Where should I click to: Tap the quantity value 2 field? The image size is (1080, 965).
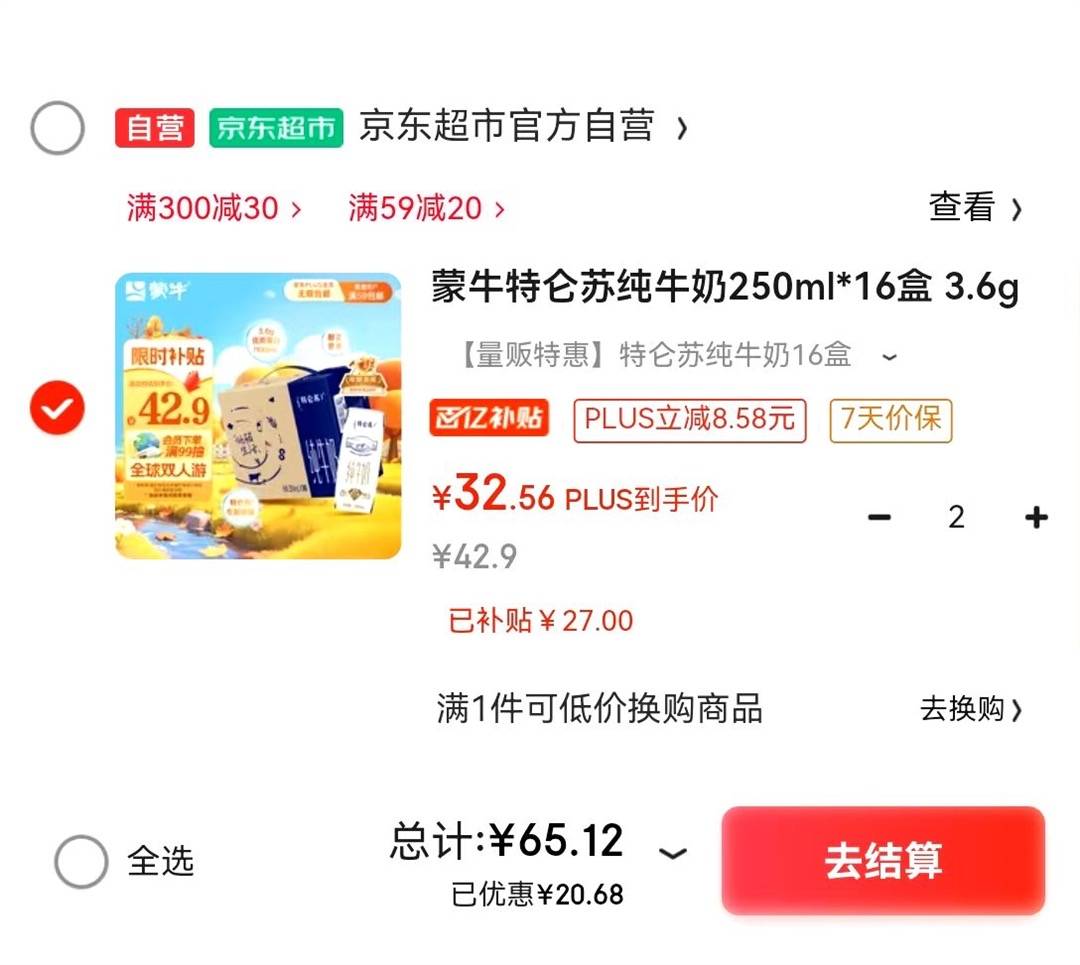coord(957,517)
